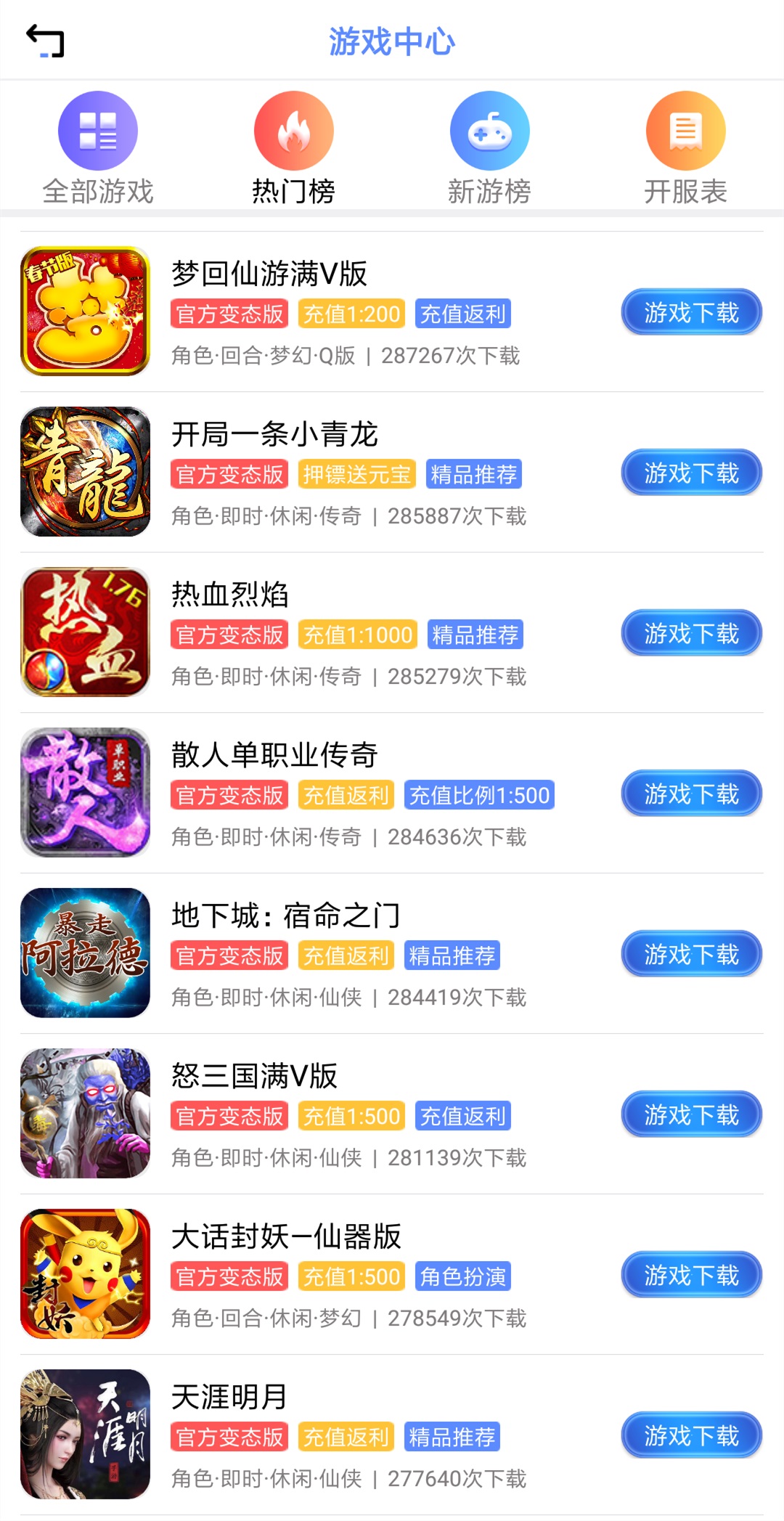The height and width of the screenshot is (1521, 784).
Task: Open the 天涯明月 game thumbnail
Action: click(x=85, y=1434)
